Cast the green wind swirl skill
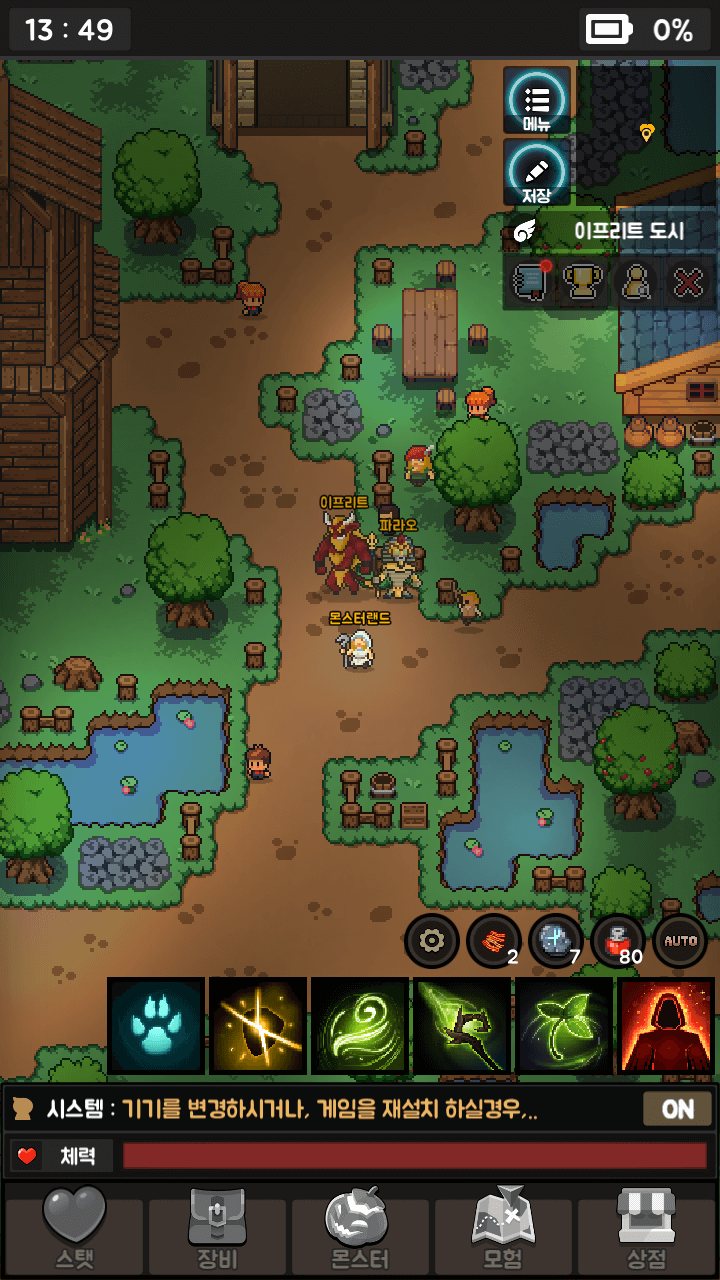 [x=360, y=1026]
